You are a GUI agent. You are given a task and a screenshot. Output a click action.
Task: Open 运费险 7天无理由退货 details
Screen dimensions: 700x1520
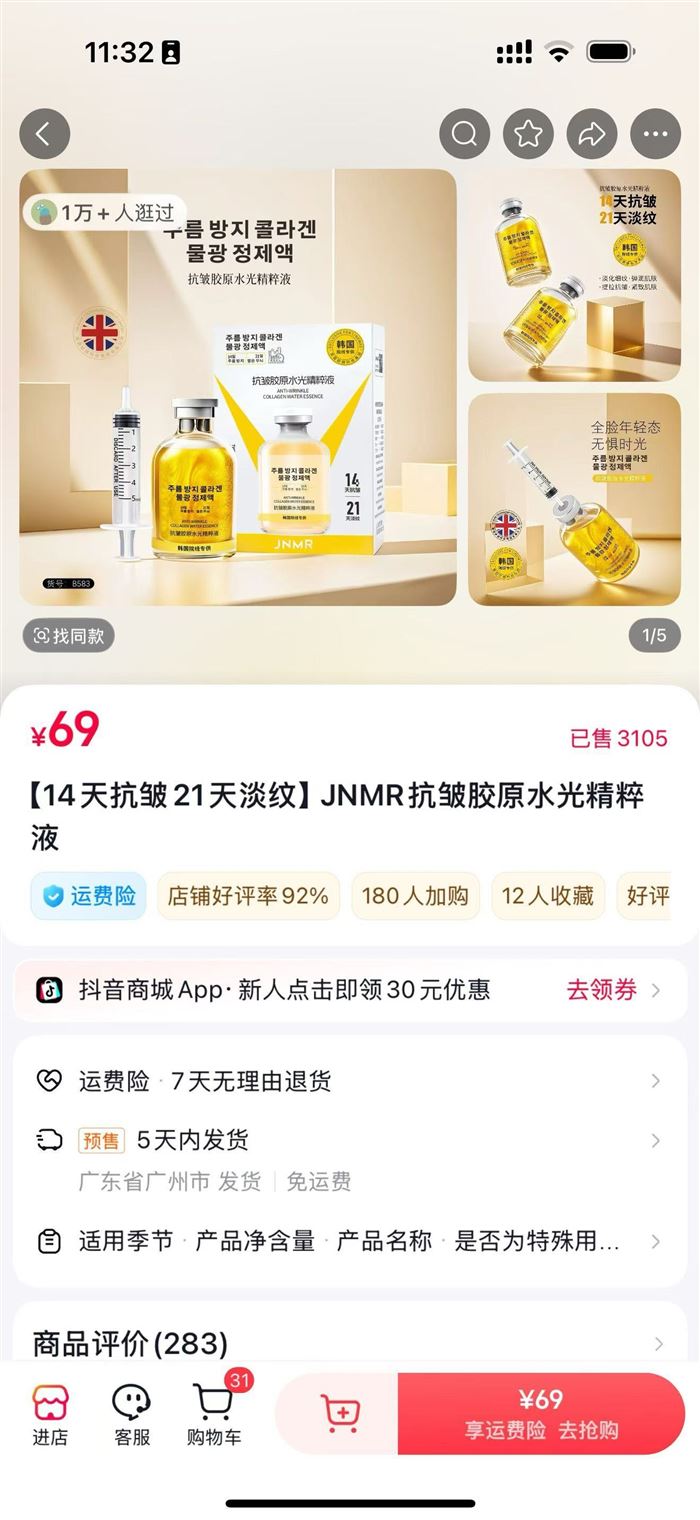[x=349, y=1081]
